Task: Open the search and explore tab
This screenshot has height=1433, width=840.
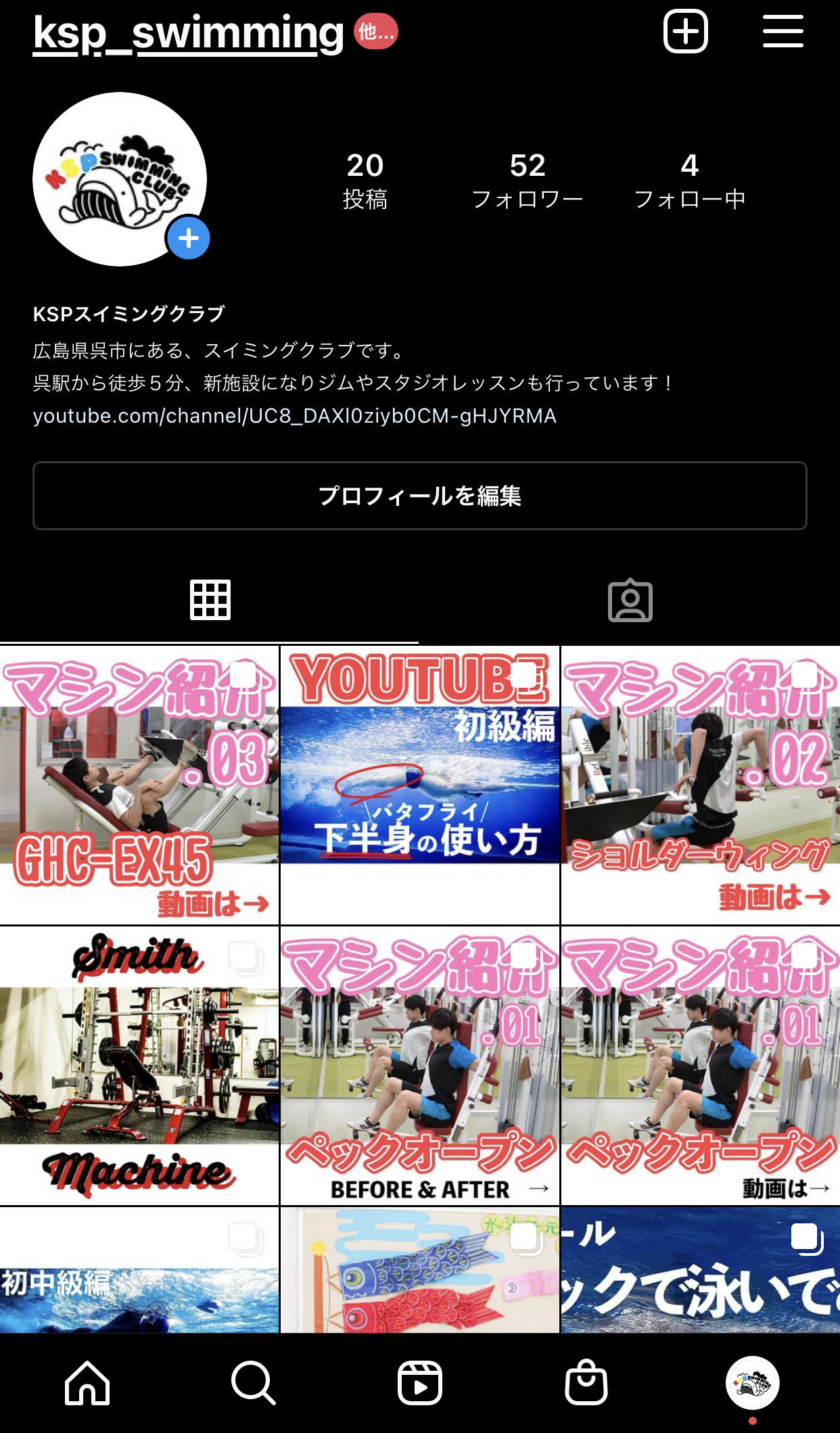Action: tap(253, 1383)
